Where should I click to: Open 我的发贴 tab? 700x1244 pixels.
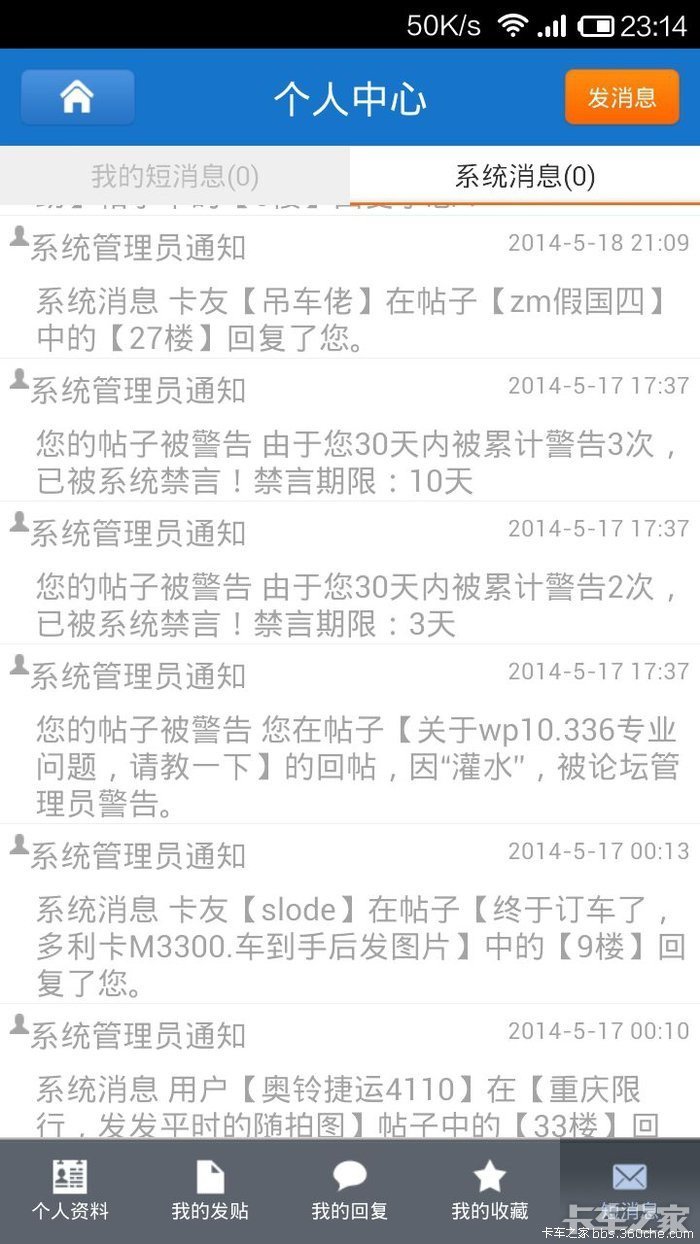[210, 1191]
